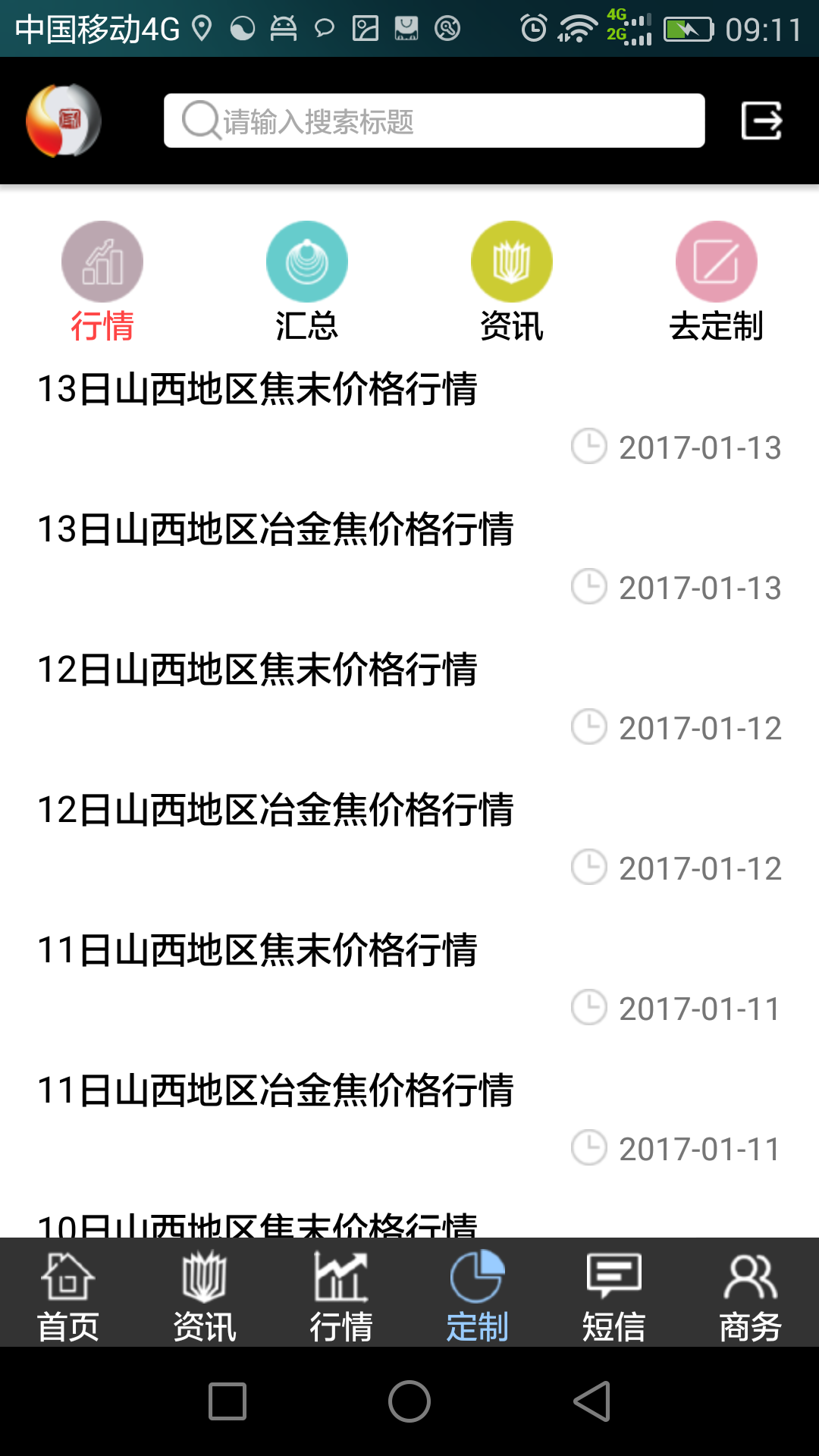Screen dimensions: 819x1456
Task: Open article 12日山西地区冶金焦价格行情
Action: pos(277,811)
